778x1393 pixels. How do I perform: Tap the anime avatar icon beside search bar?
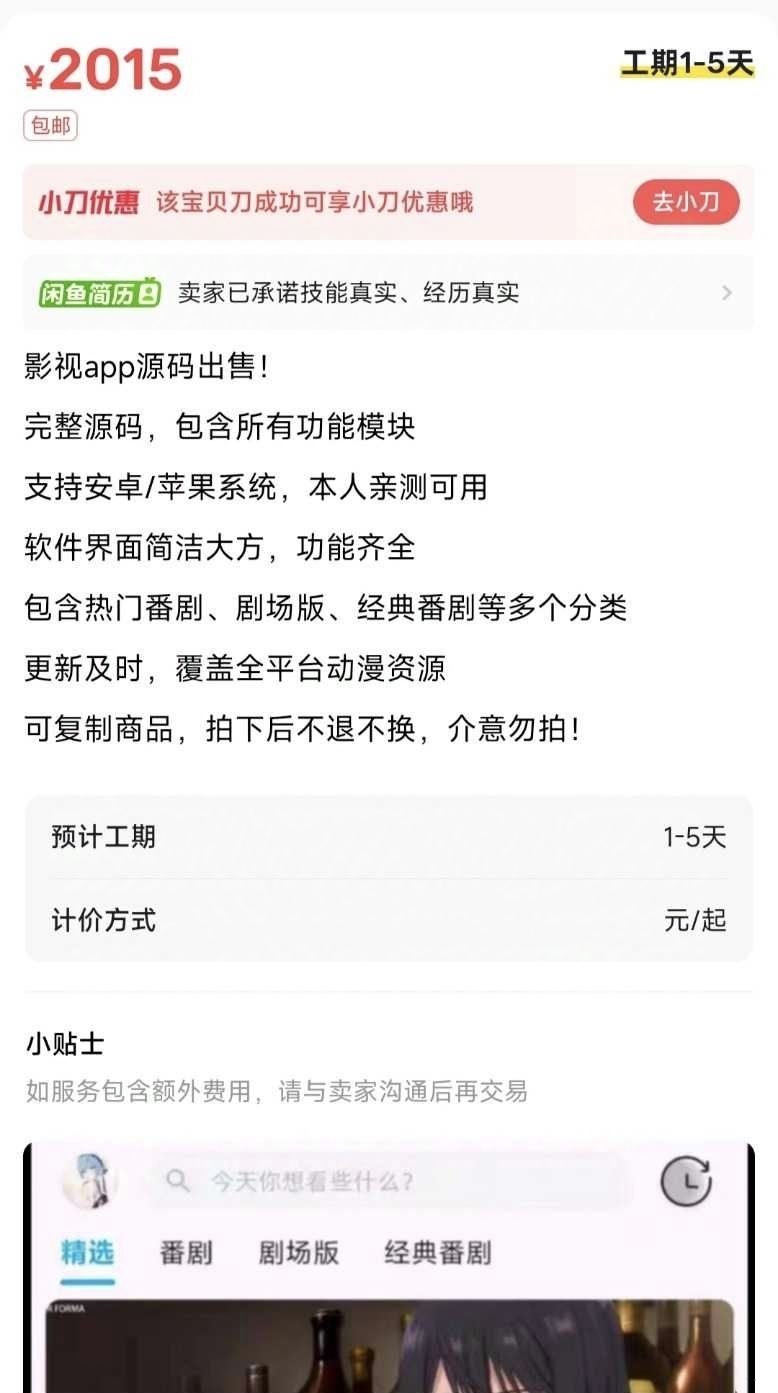tap(90, 1180)
